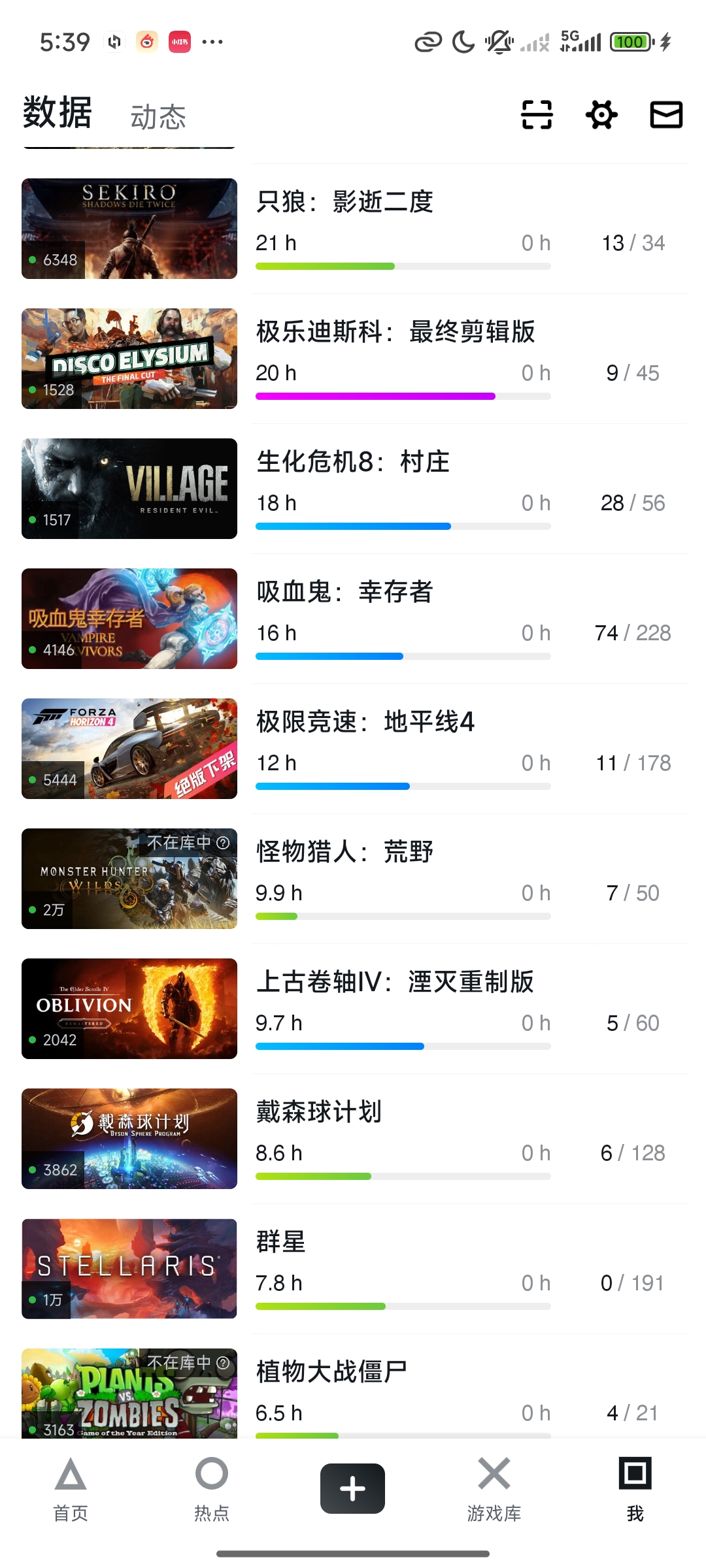Screen dimensions: 706x1568
Task: Open the mail inbox icon
Action: [666, 115]
